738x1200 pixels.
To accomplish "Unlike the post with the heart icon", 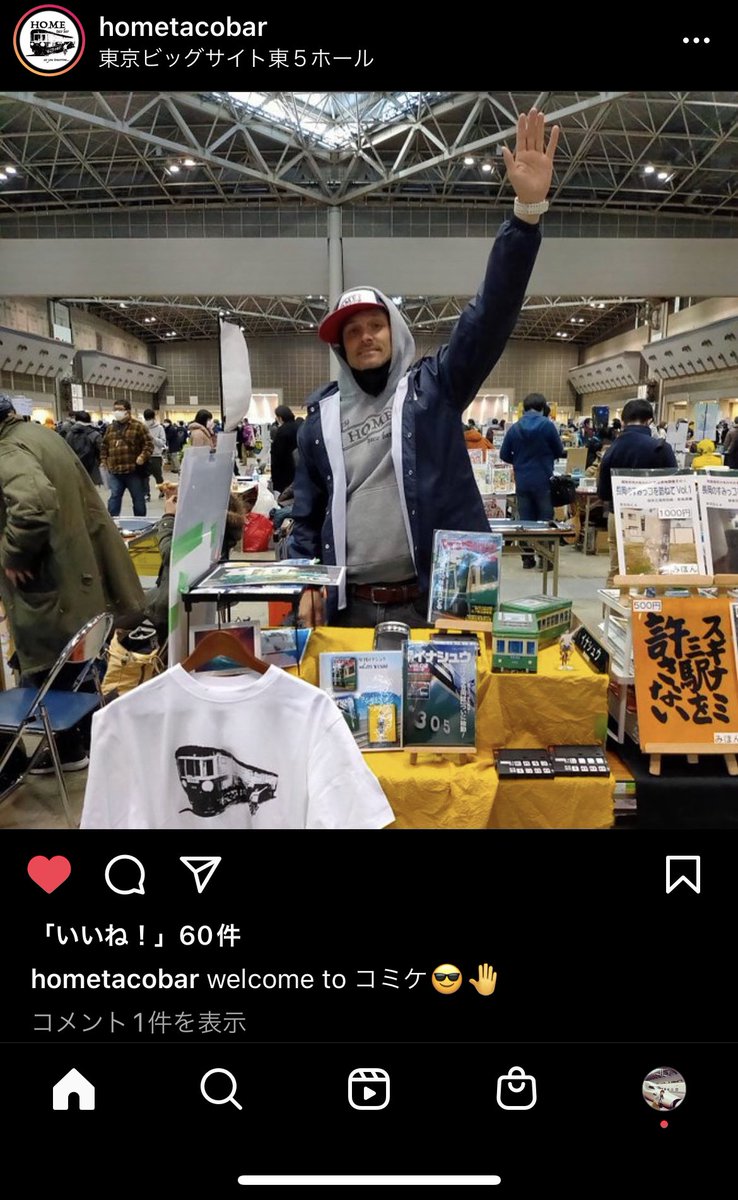I will pyautogui.click(x=49, y=875).
